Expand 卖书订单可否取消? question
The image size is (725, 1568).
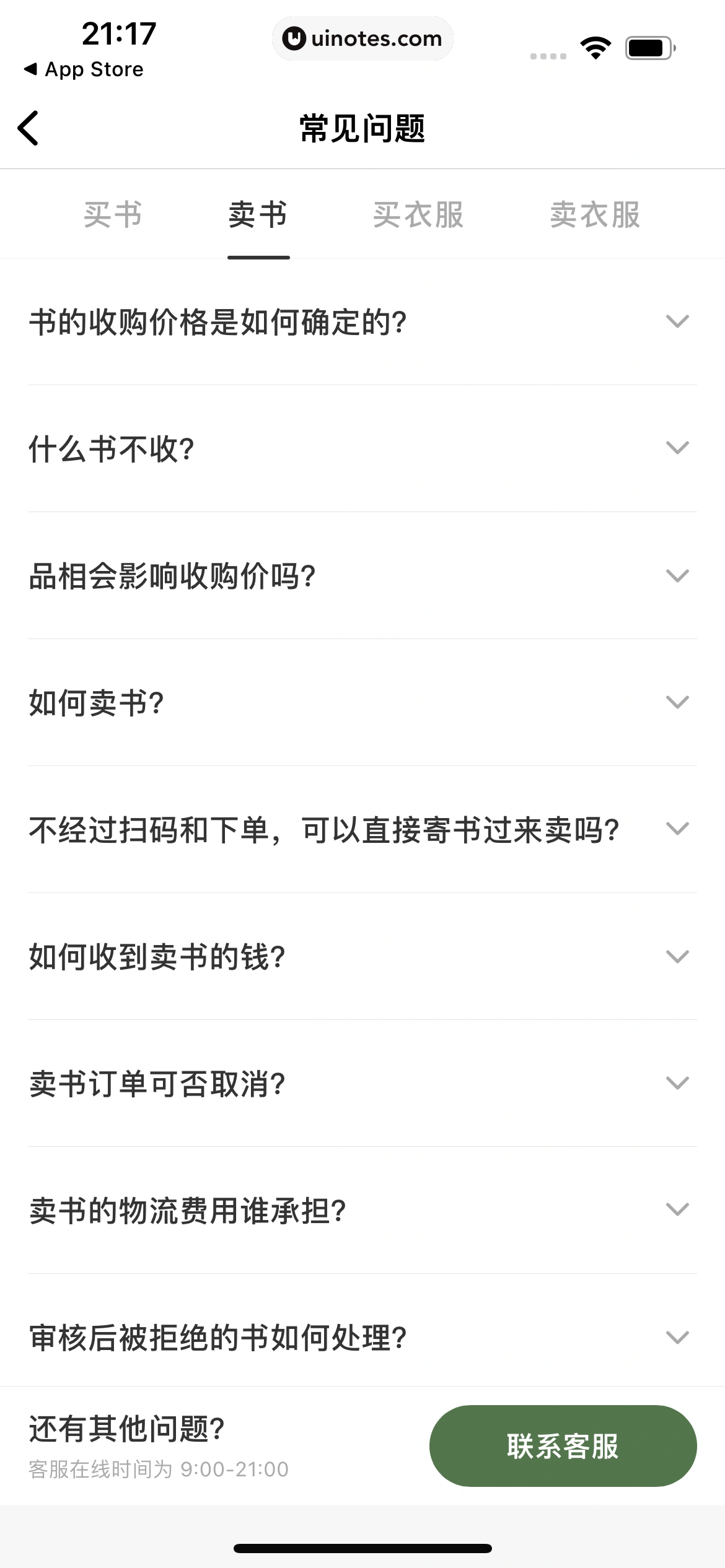tap(362, 1084)
